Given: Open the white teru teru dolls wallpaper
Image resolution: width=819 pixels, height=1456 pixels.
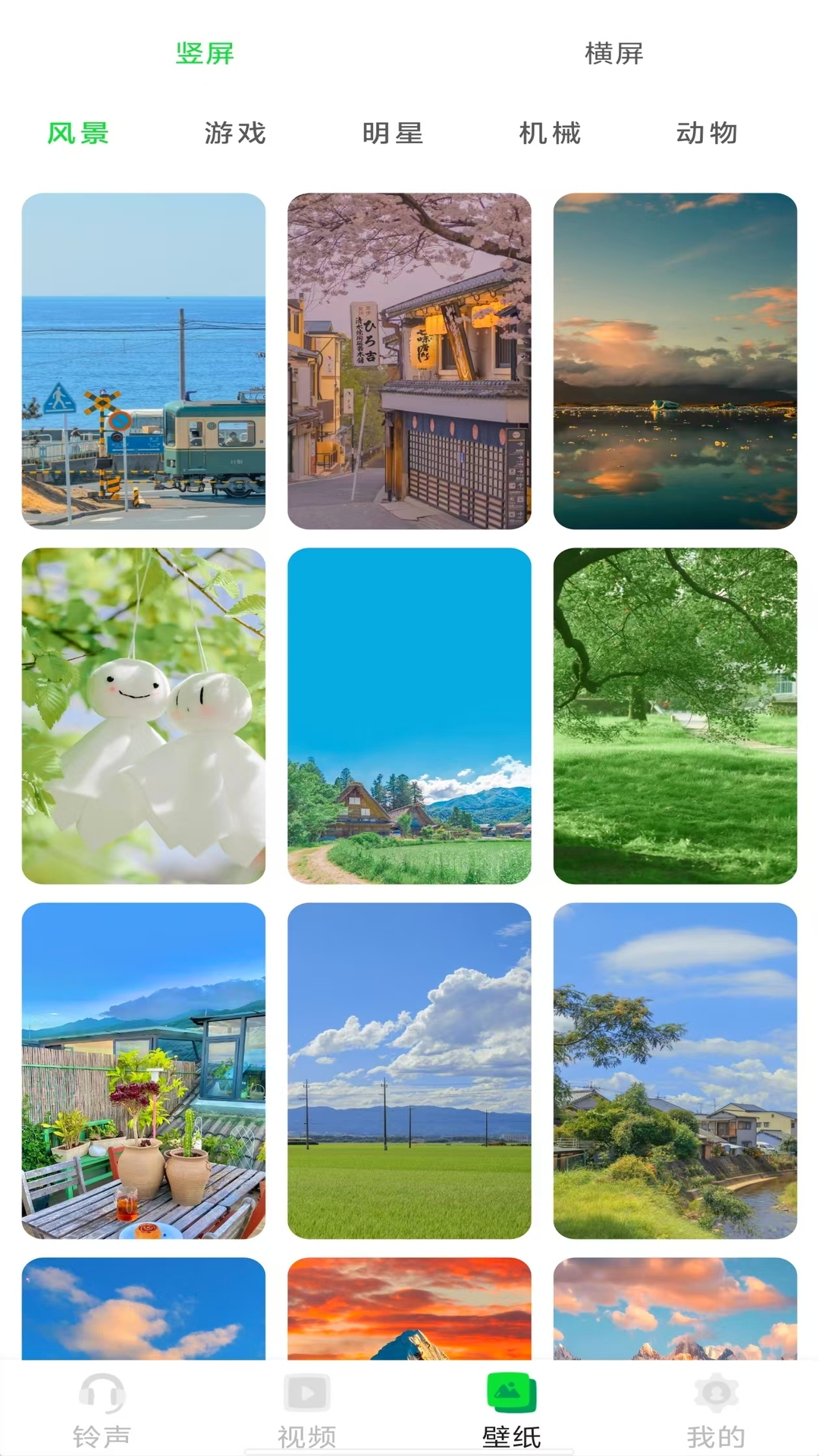Looking at the screenshot, I should [x=143, y=716].
